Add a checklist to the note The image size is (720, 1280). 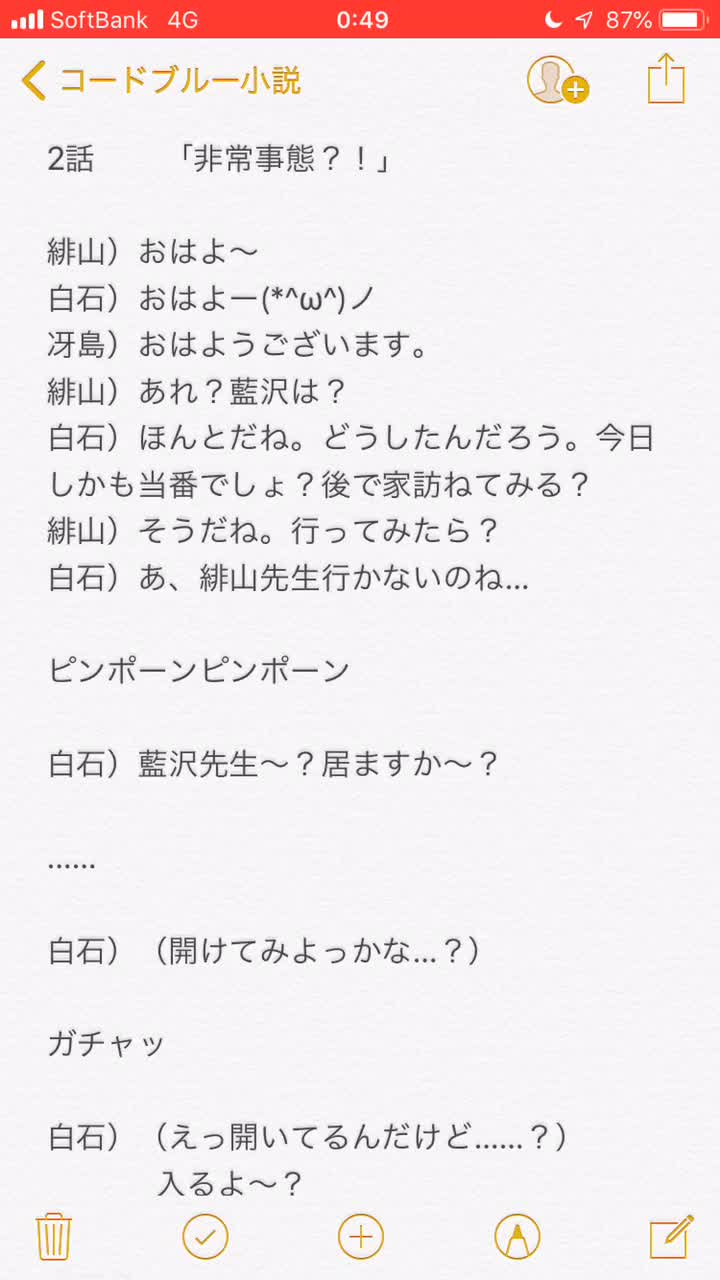point(205,1237)
